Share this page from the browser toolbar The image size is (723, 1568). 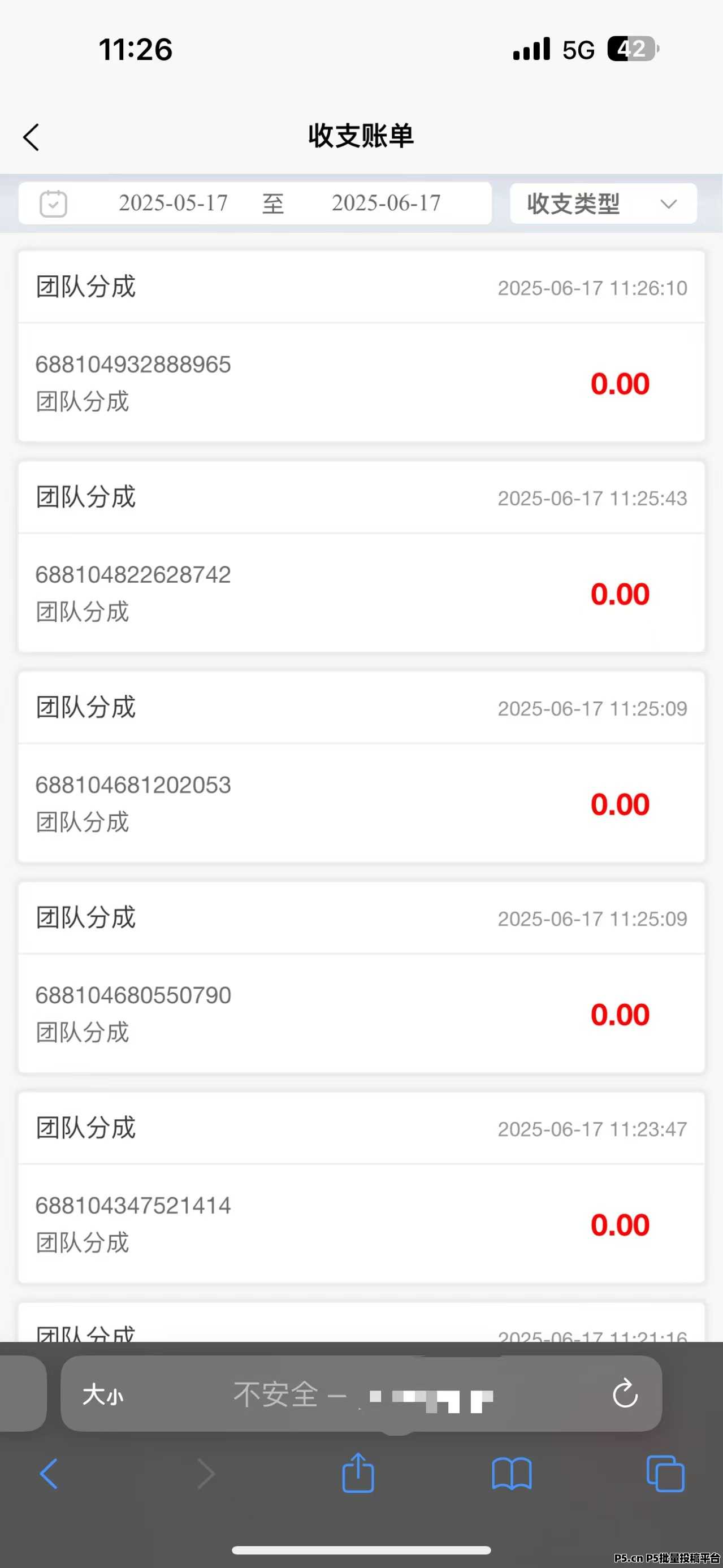click(358, 1473)
